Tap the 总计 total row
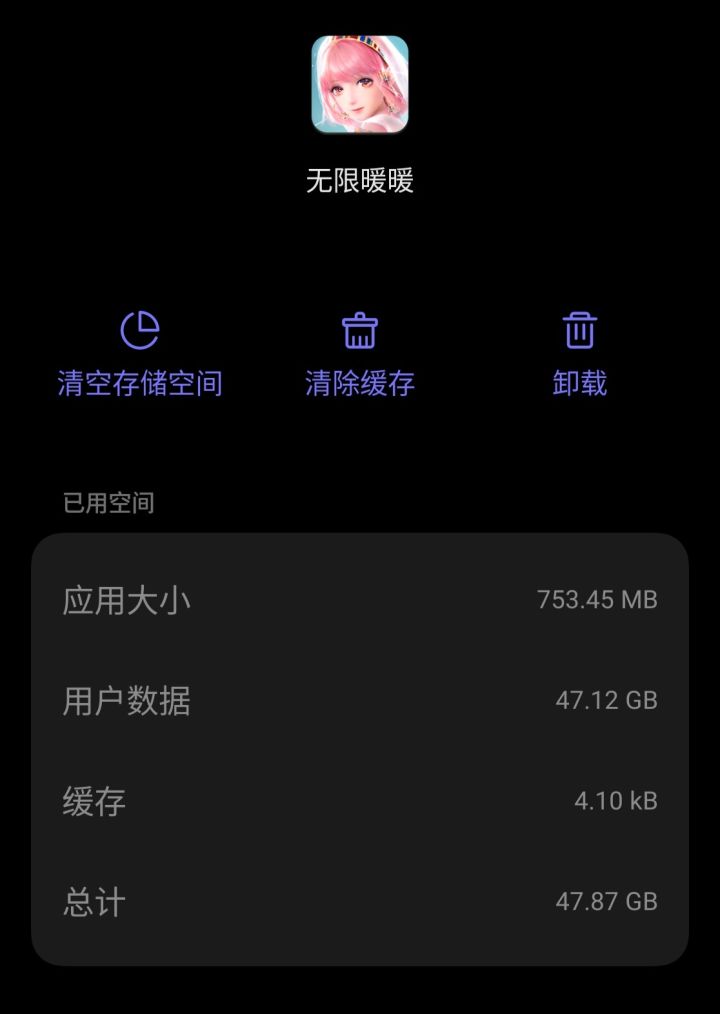The width and height of the screenshot is (720, 1014). click(x=360, y=901)
